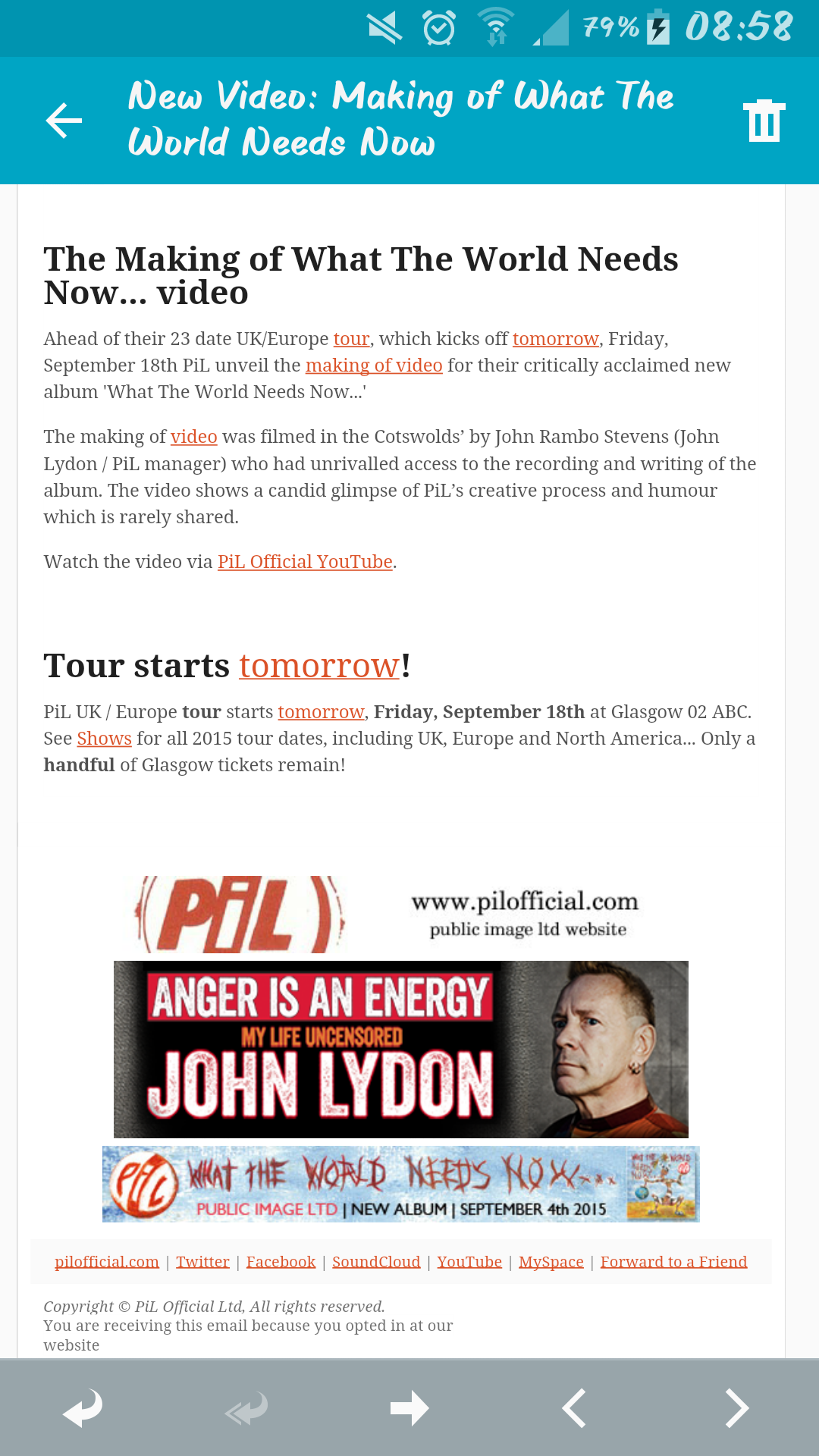This screenshot has height=1456, width=819.
Task: Open the SoundCloud footer link
Action: click(x=376, y=1262)
